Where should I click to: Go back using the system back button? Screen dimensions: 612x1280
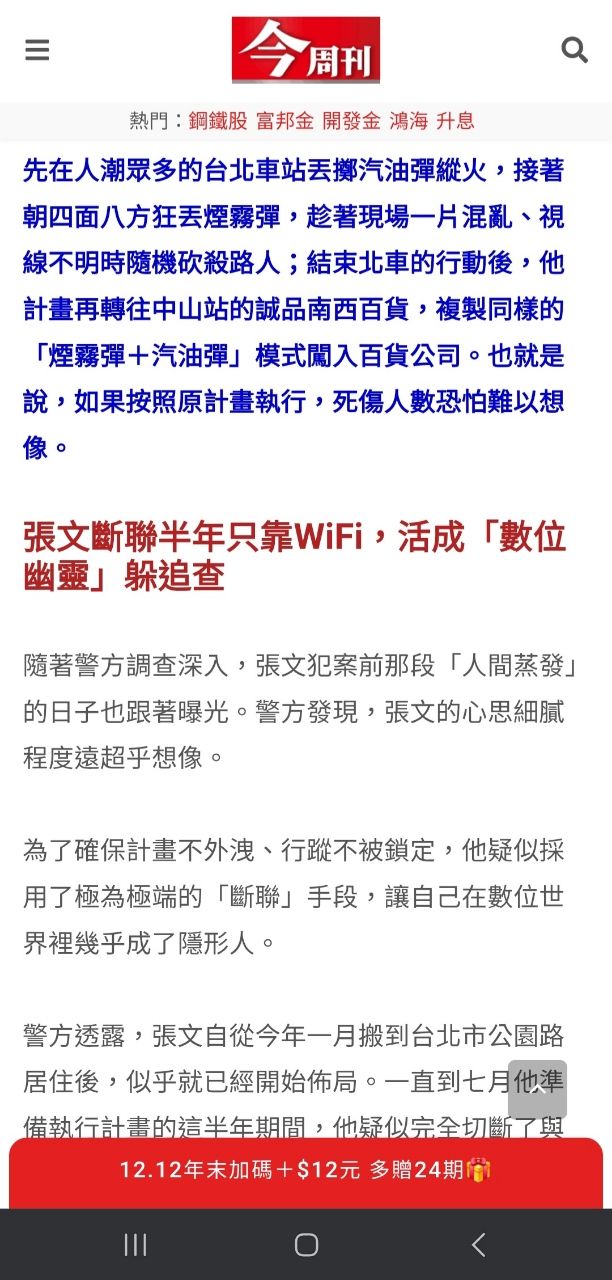pyautogui.click(x=478, y=1244)
